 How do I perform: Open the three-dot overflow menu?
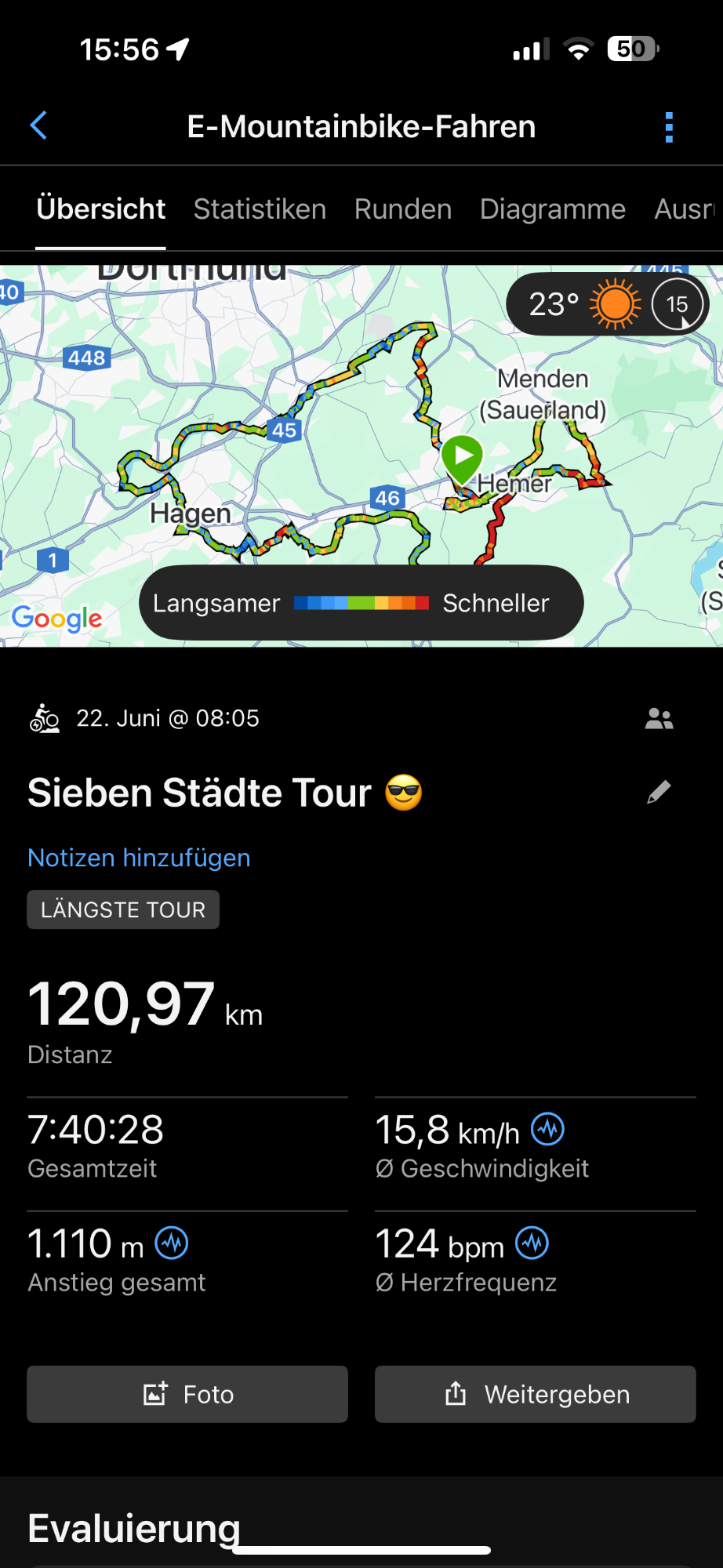tap(669, 127)
